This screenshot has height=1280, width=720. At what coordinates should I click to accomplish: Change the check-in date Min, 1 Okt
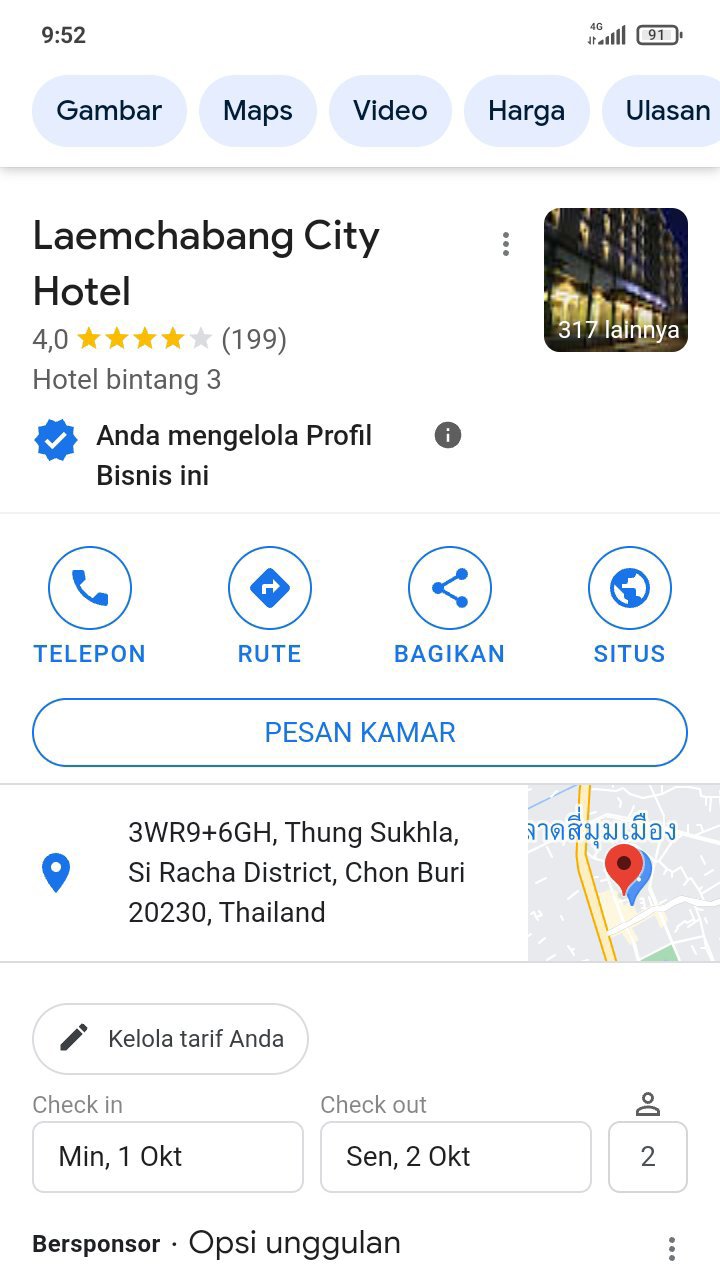168,1157
